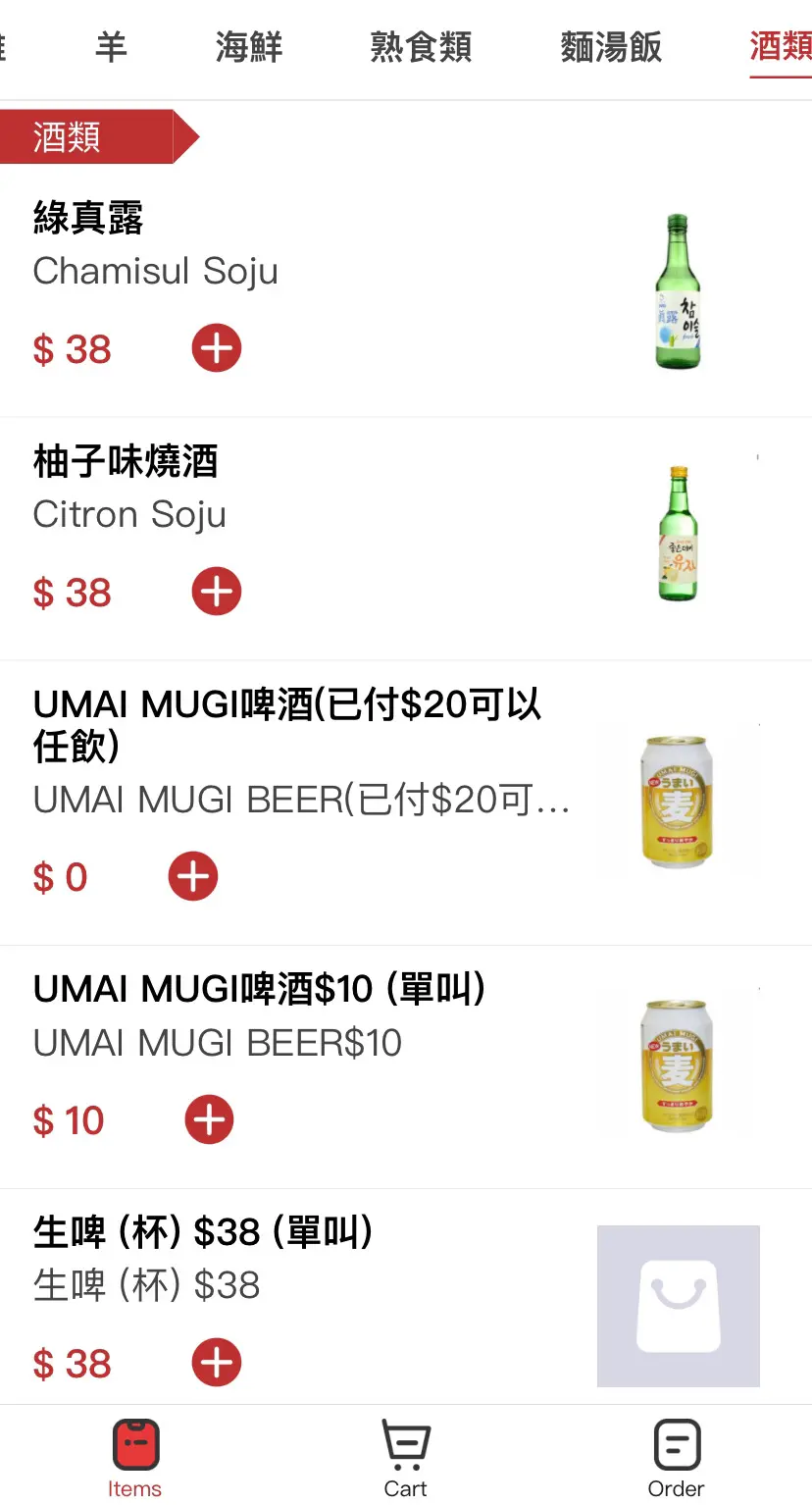Add Chamisul Soju to the cart
Viewport: 812px width, 1505px height.
[217, 348]
